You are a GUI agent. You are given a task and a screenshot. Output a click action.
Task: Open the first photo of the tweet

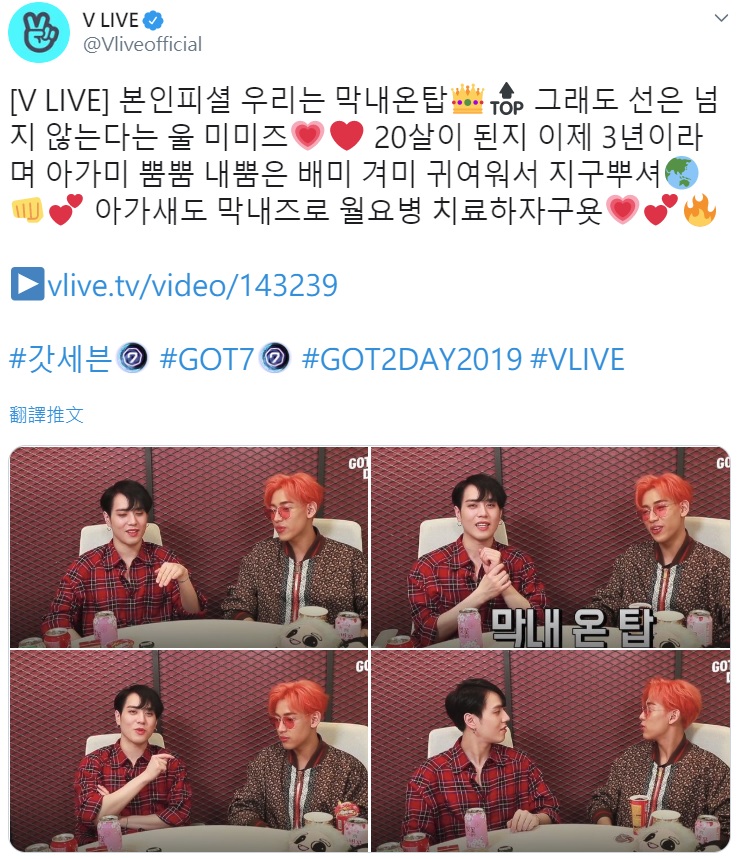[188, 547]
